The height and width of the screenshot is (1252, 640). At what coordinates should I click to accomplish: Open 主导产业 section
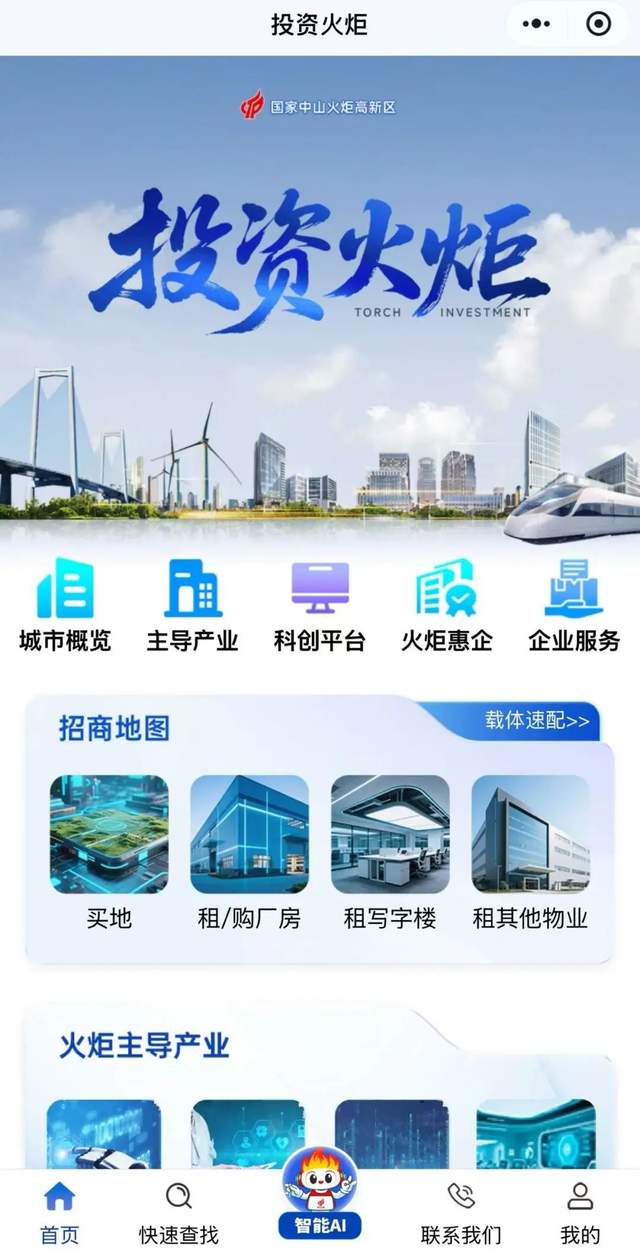[193, 606]
